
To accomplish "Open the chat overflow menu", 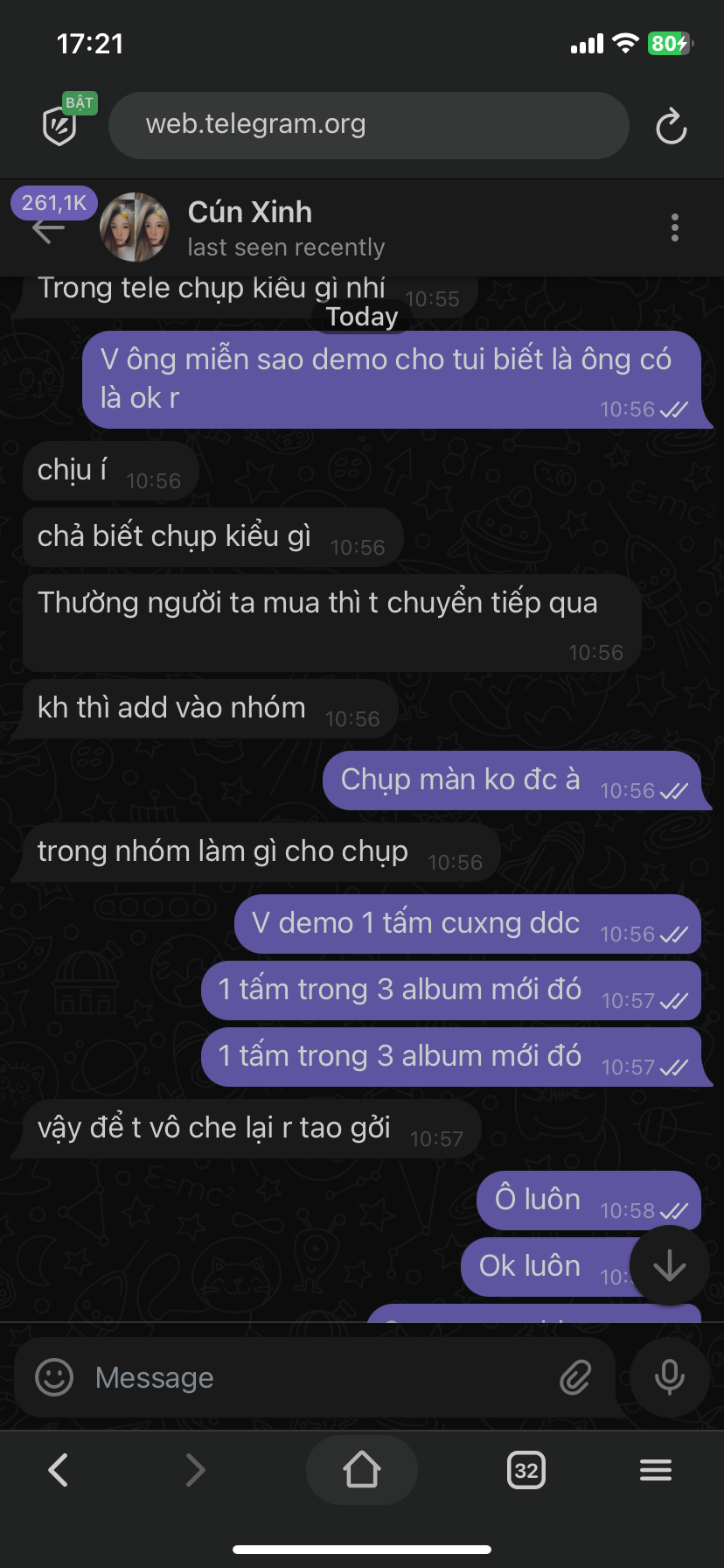I will [x=674, y=227].
